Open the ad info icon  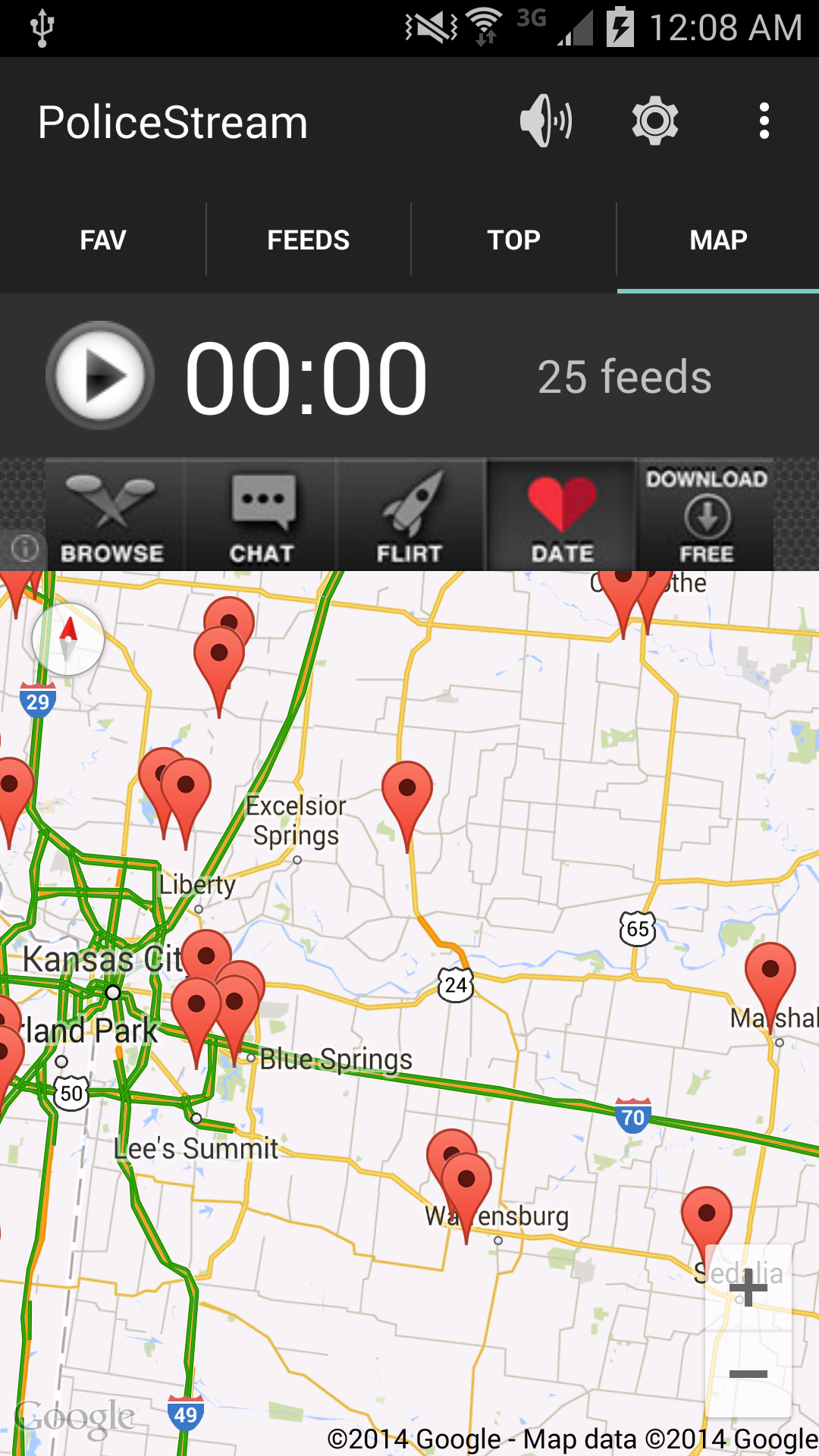pos(24,547)
